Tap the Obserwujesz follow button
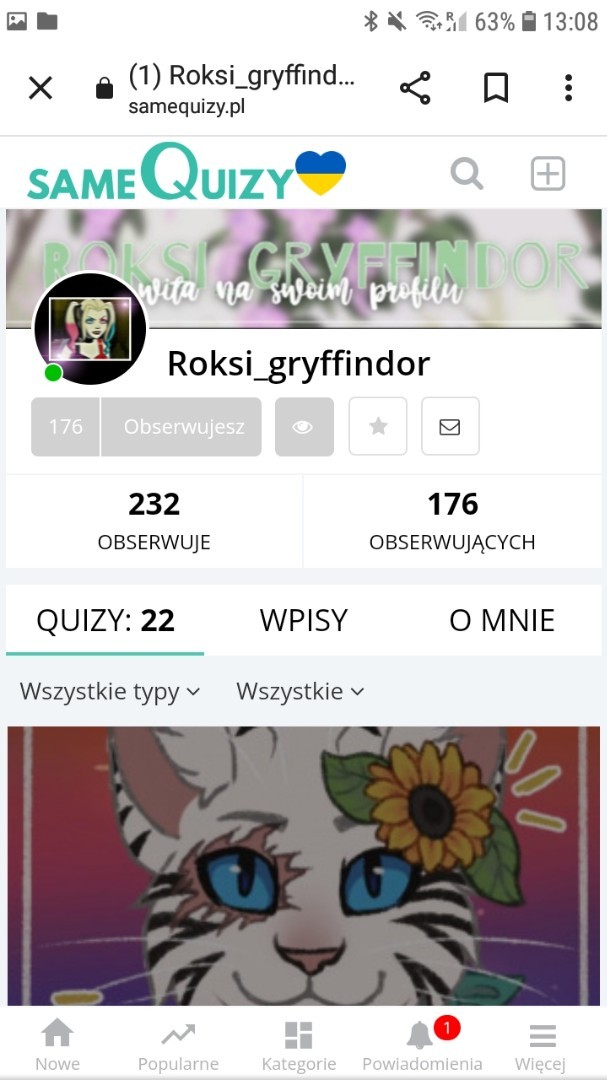 pyautogui.click(x=183, y=427)
